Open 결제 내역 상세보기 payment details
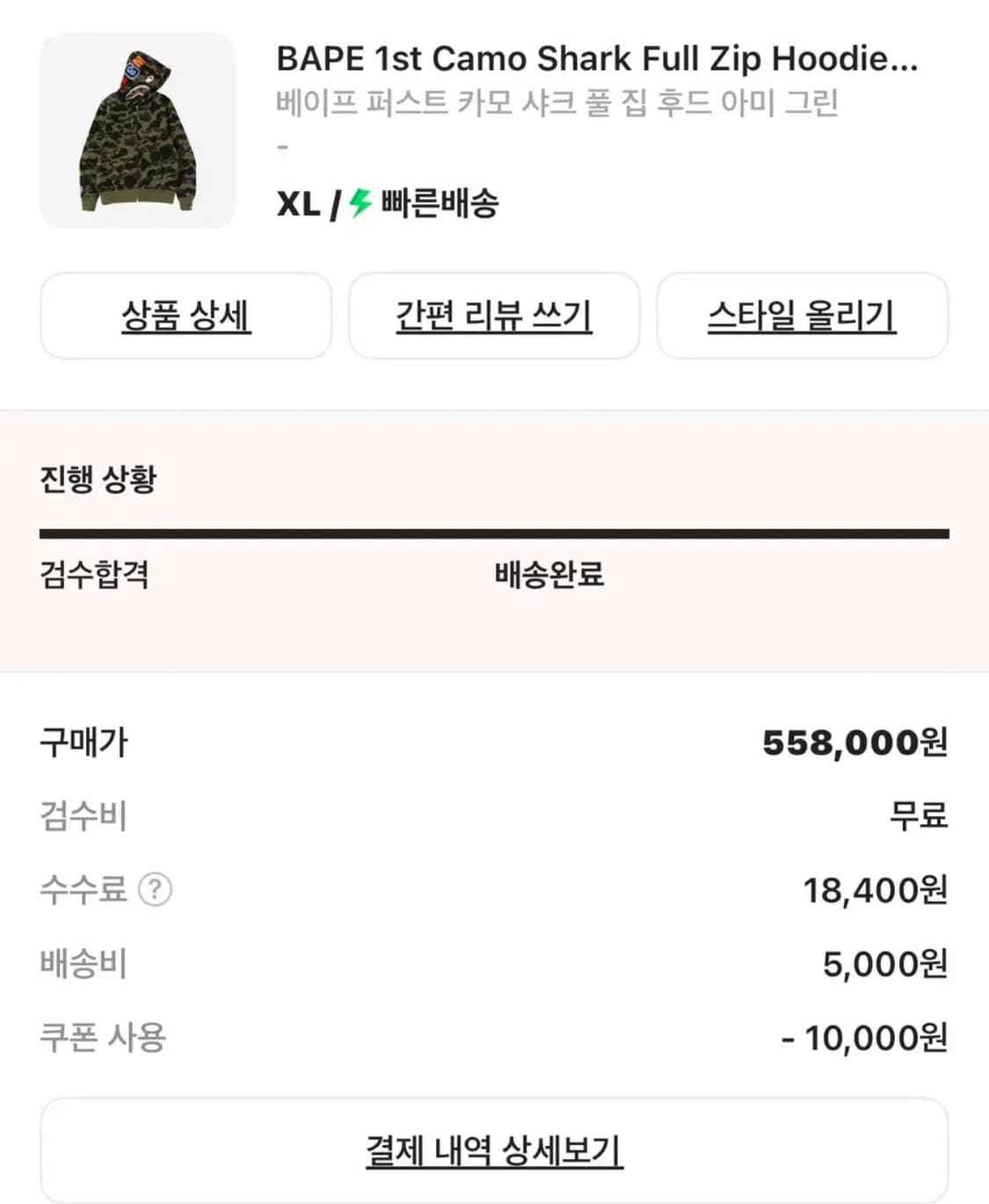 click(x=494, y=1148)
